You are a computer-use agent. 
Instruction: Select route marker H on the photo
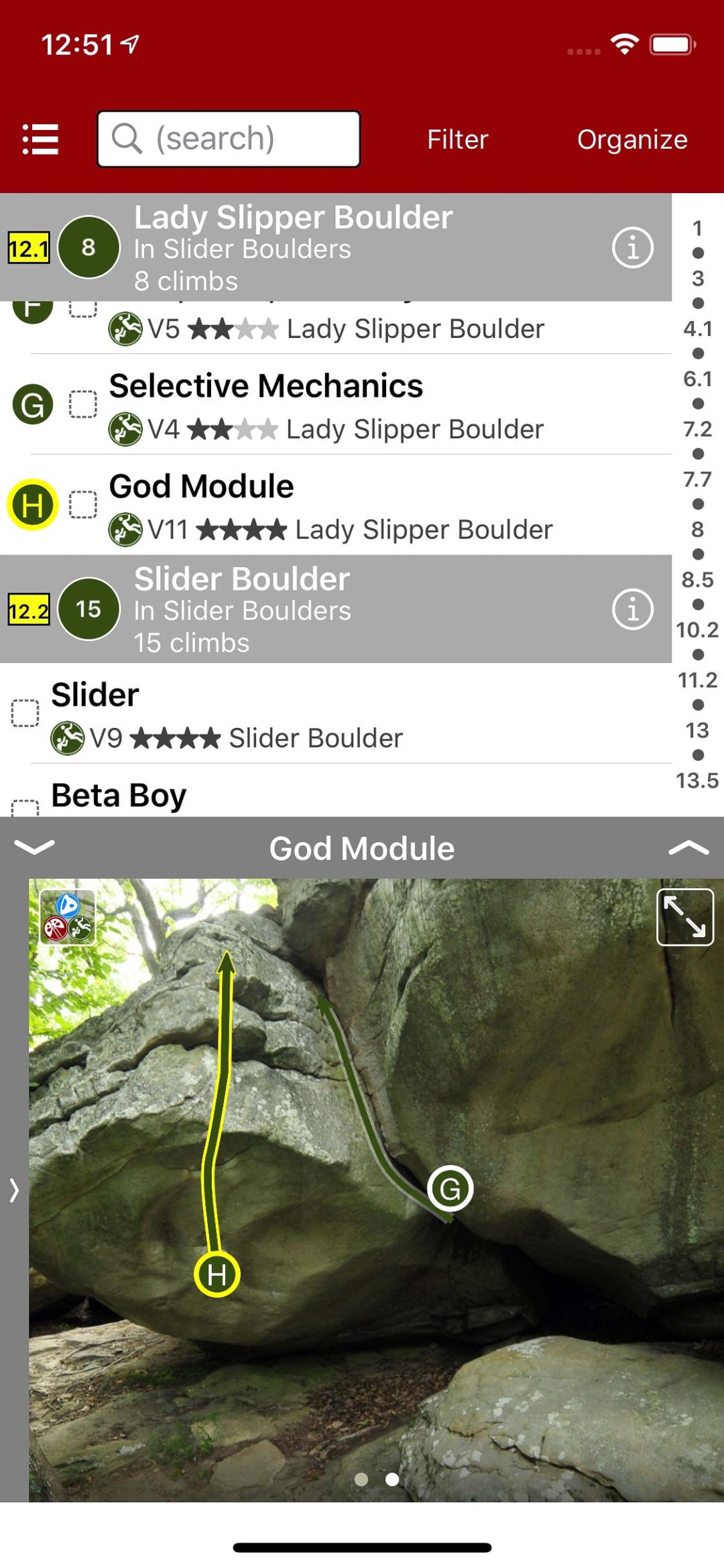tap(217, 1274)
